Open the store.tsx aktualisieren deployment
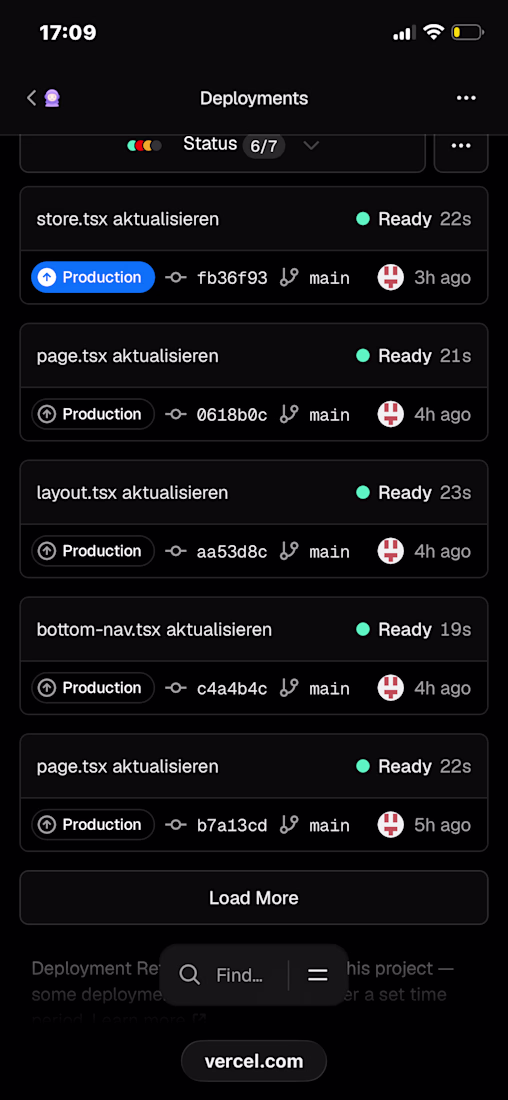508x1100 pixels. [253, 245]
